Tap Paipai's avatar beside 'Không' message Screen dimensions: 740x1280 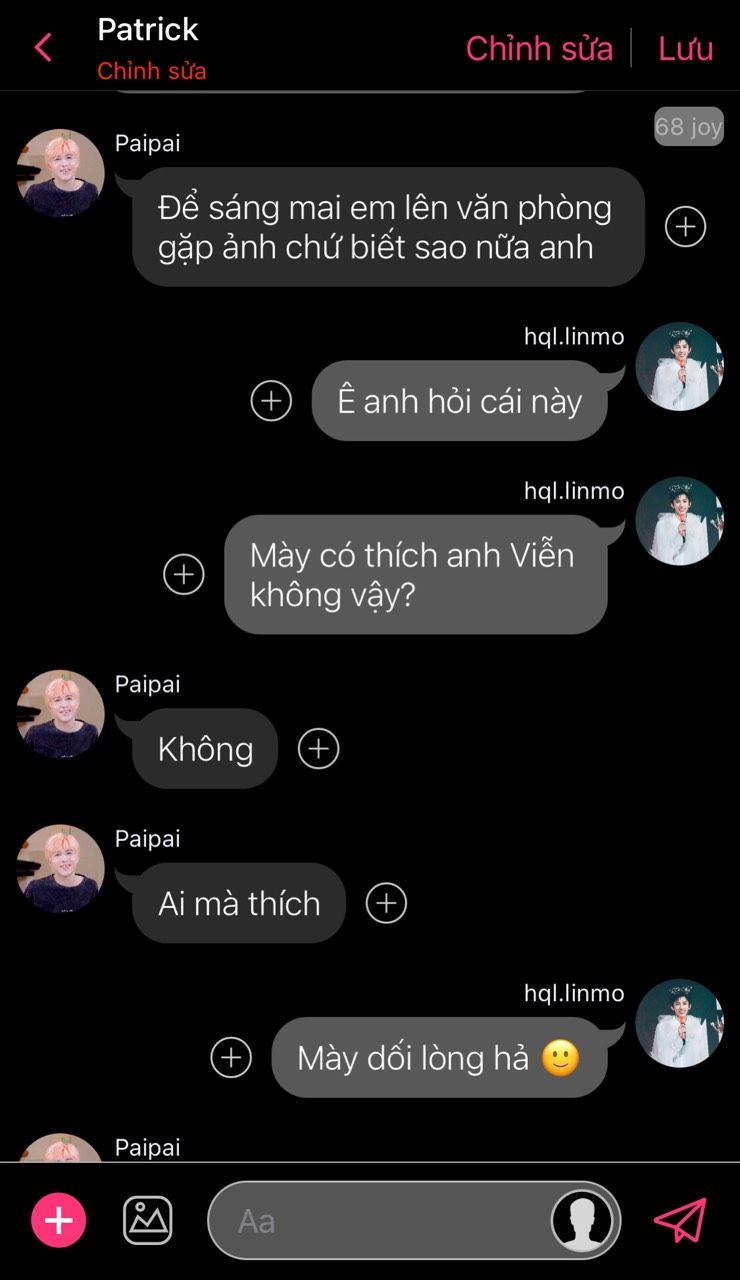[61, 714]
